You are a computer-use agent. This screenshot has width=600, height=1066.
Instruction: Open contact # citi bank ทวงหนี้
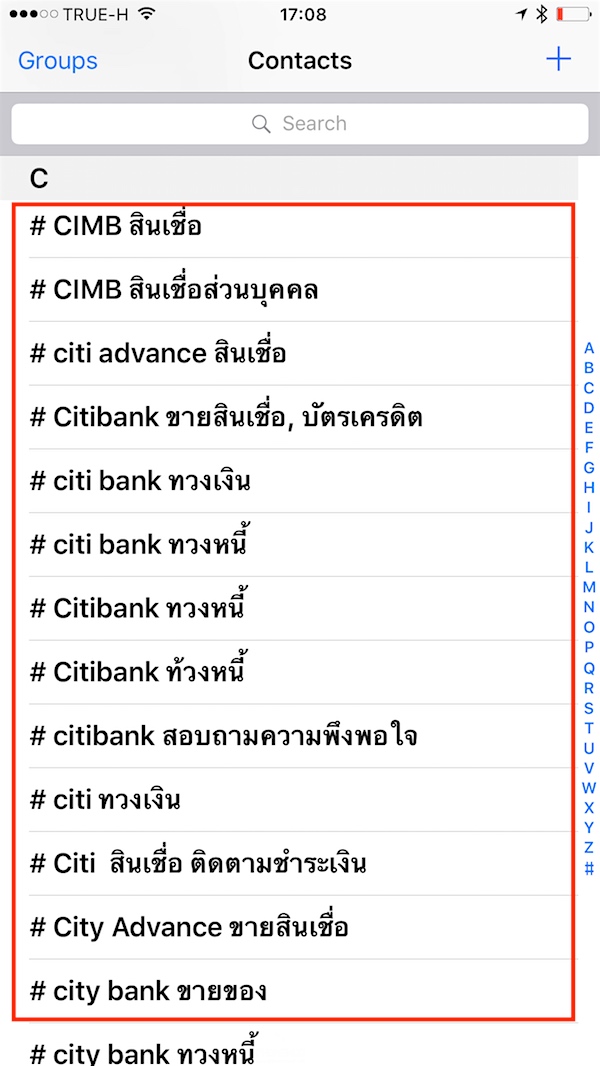[290, 545]
